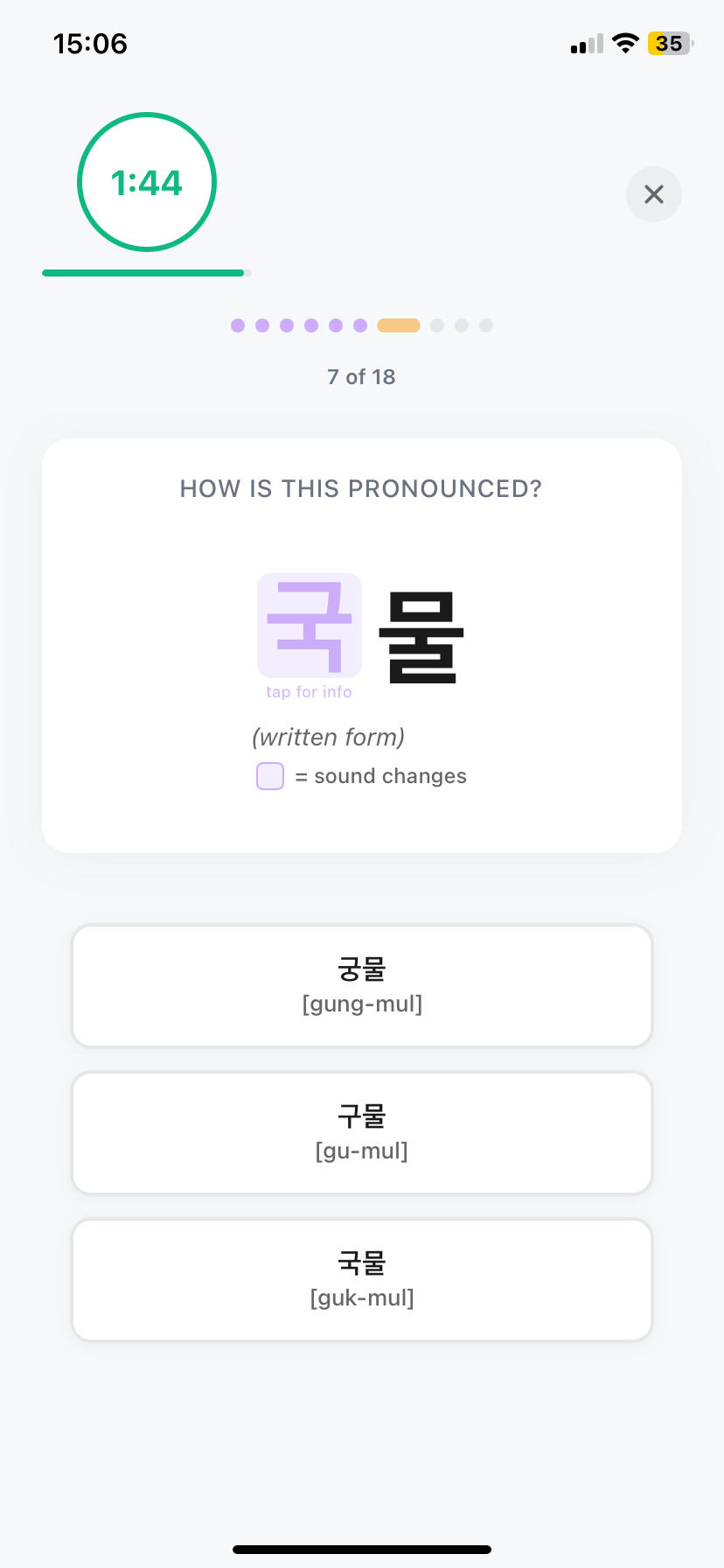Tap the first purple progress dot
The height and width of the screenshot is (1568, 724).
coord(237,325)
